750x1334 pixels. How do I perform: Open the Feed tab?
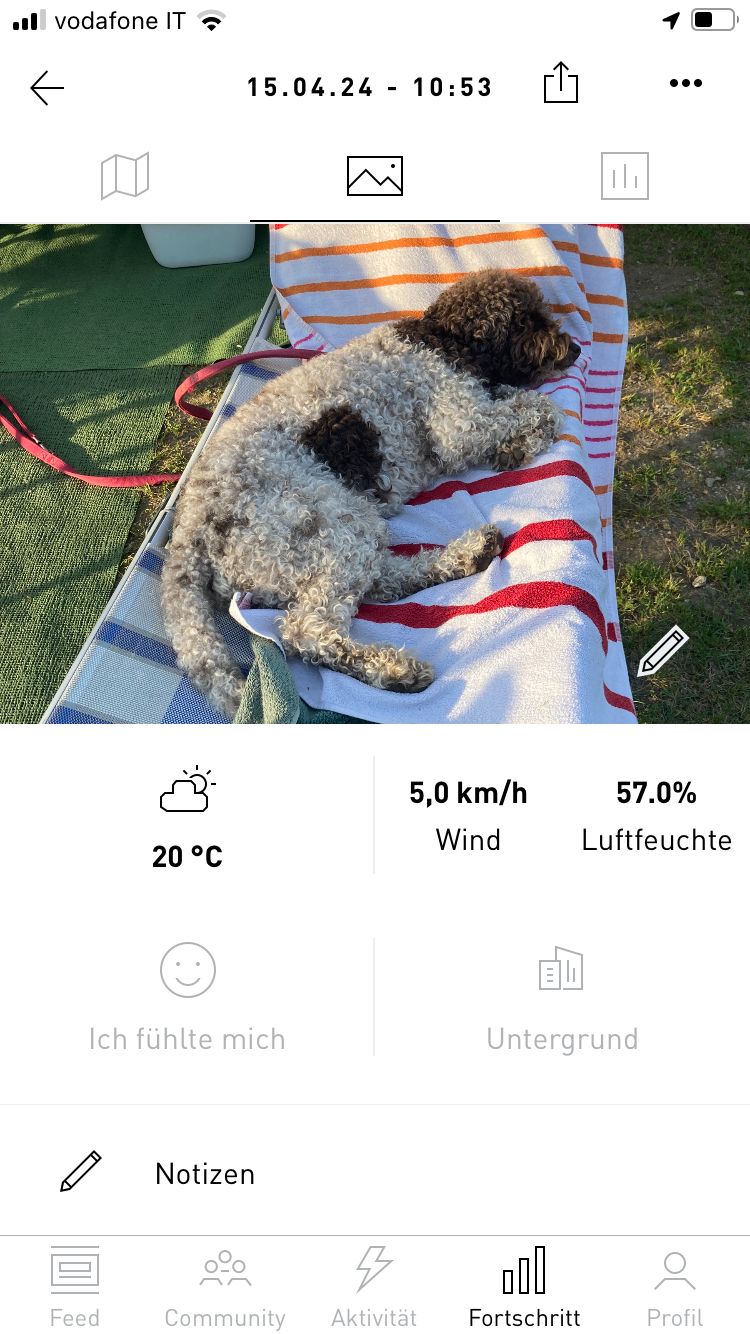(75, 1286)
